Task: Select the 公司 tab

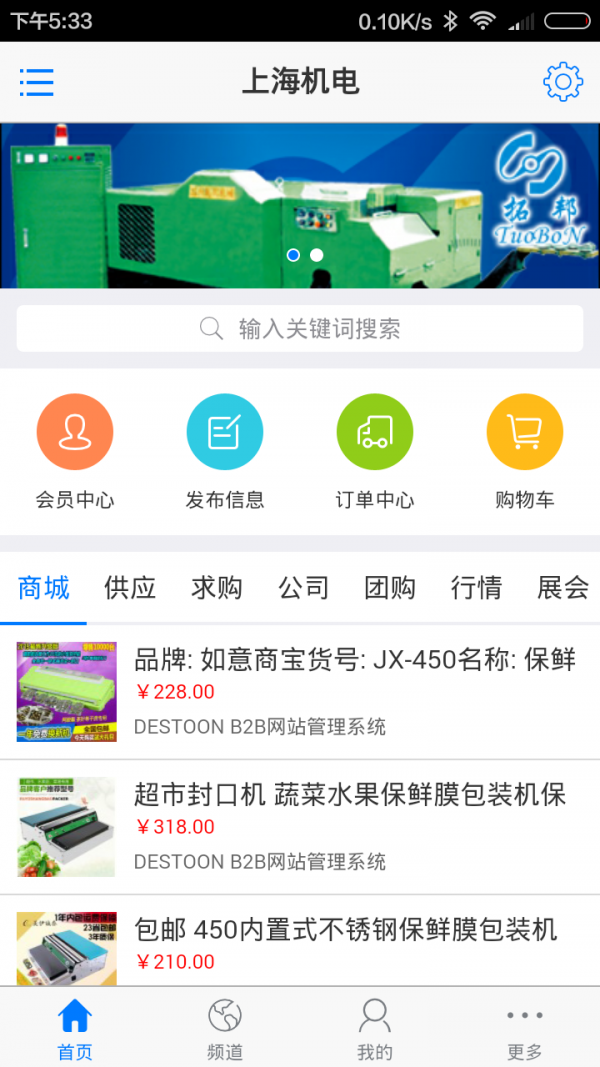Action: tap(303, 588)
